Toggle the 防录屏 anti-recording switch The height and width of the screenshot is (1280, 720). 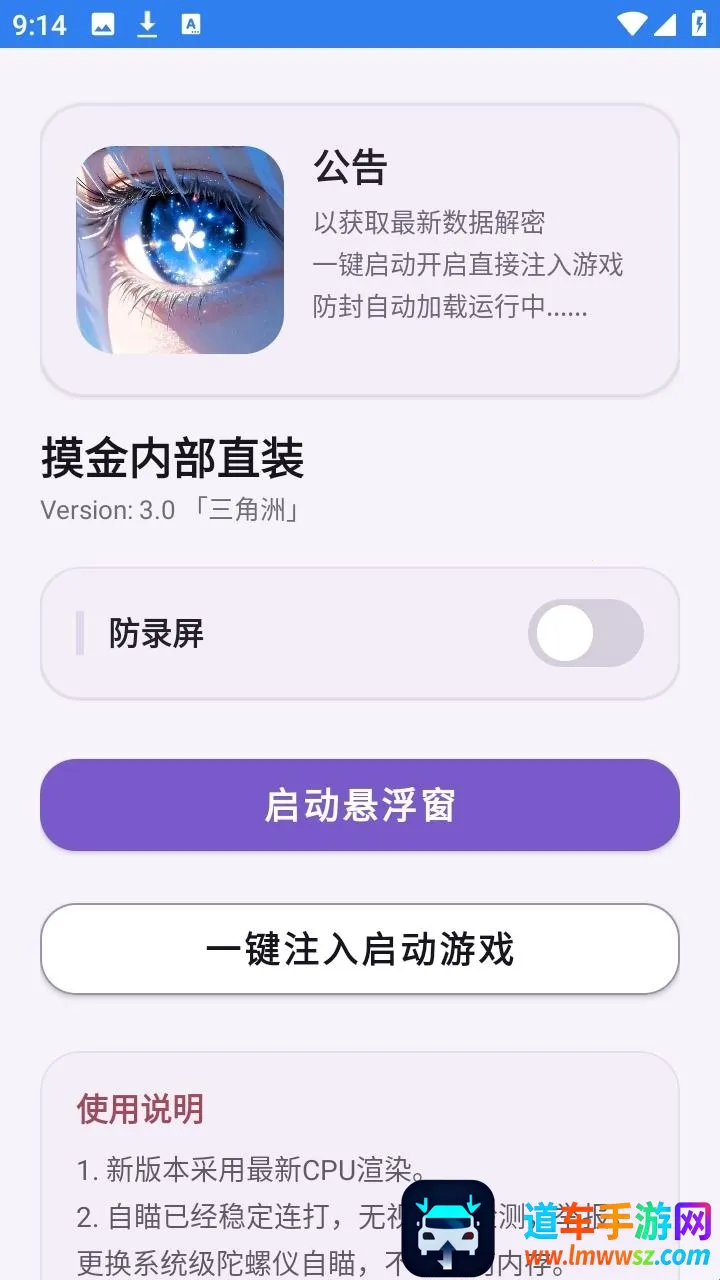click(586, 633)
